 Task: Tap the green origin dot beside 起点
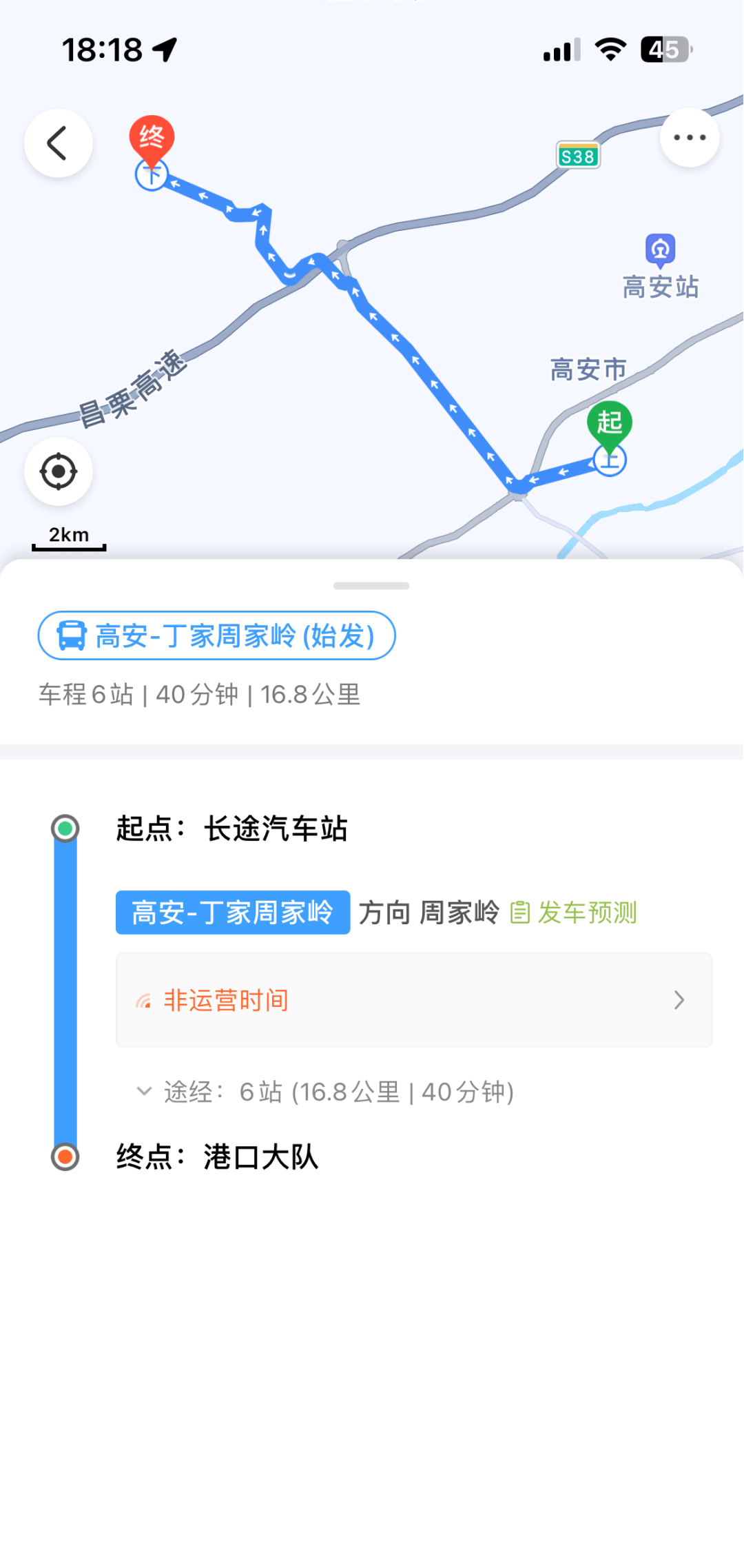pyautogui.click(x=65, y=831)
